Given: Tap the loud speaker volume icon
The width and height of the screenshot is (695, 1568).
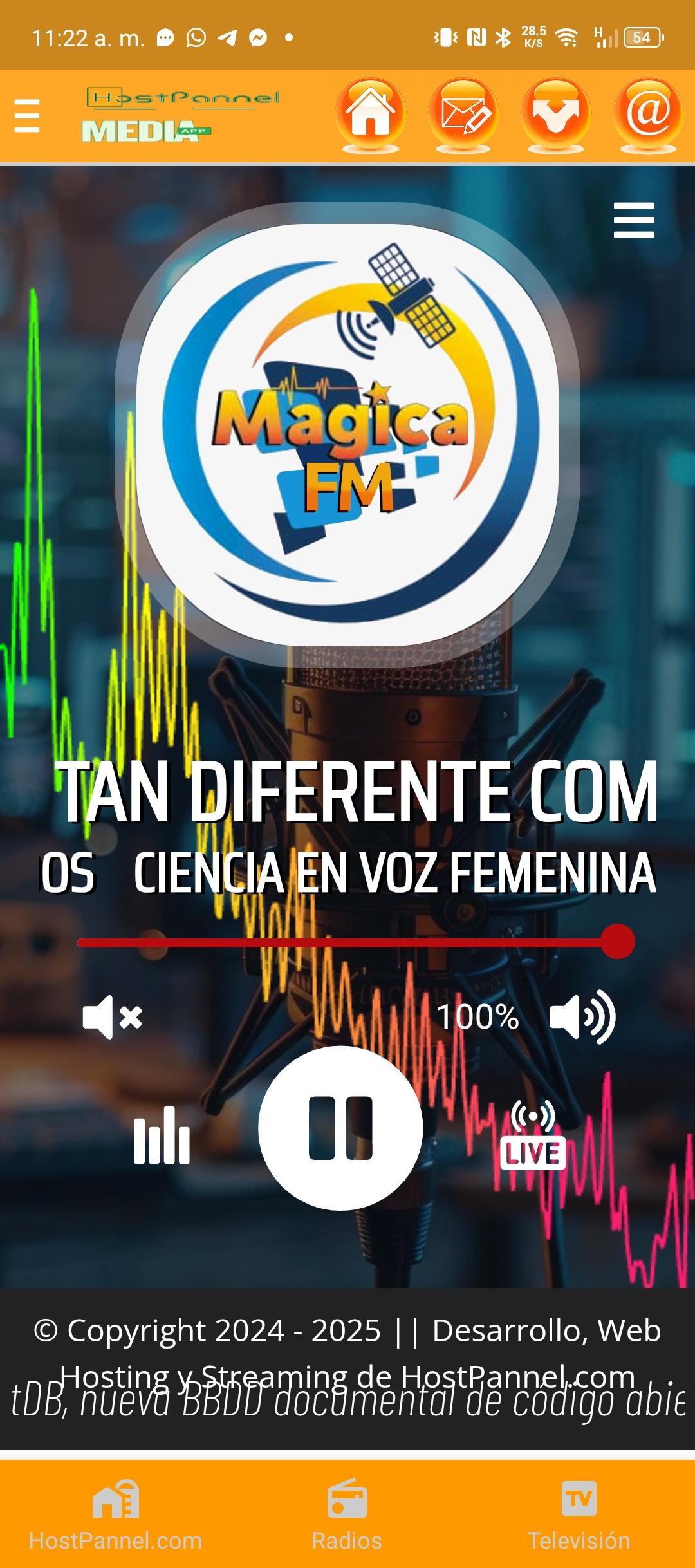Looking at the screenshot, I should pyautogui.click(x=582, y=1017).
